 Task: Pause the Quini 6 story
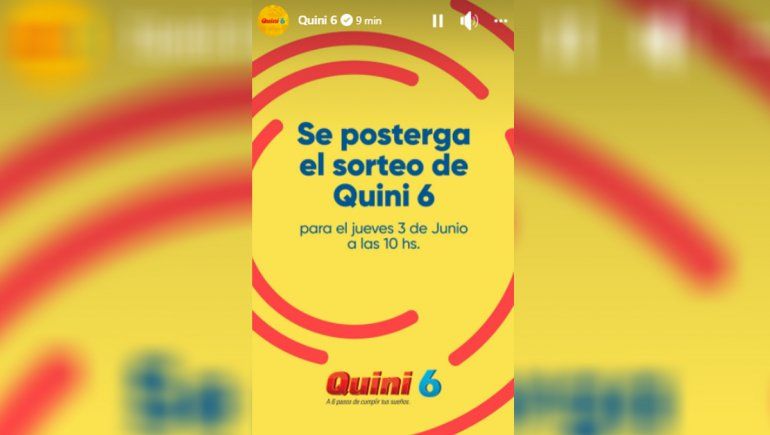click(x=437, y=20)
